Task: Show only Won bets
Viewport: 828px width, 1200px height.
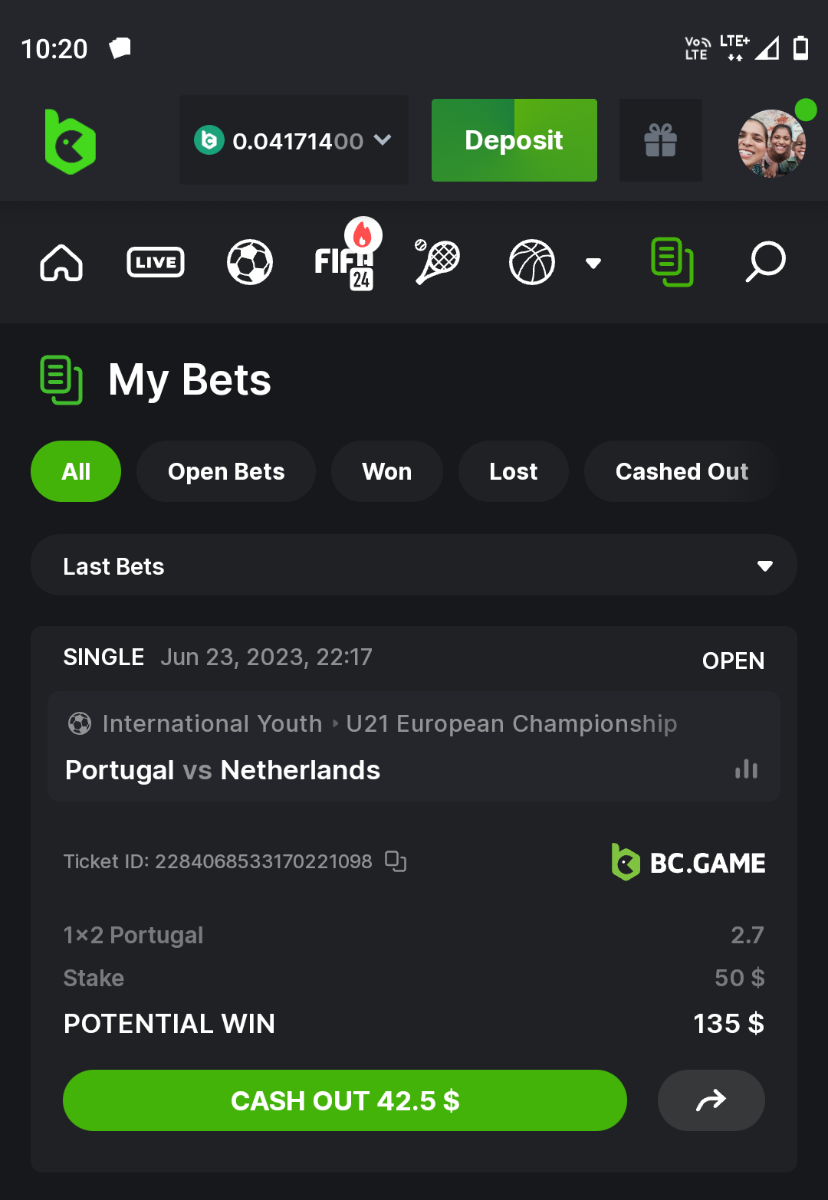Action: click(387, 472)
